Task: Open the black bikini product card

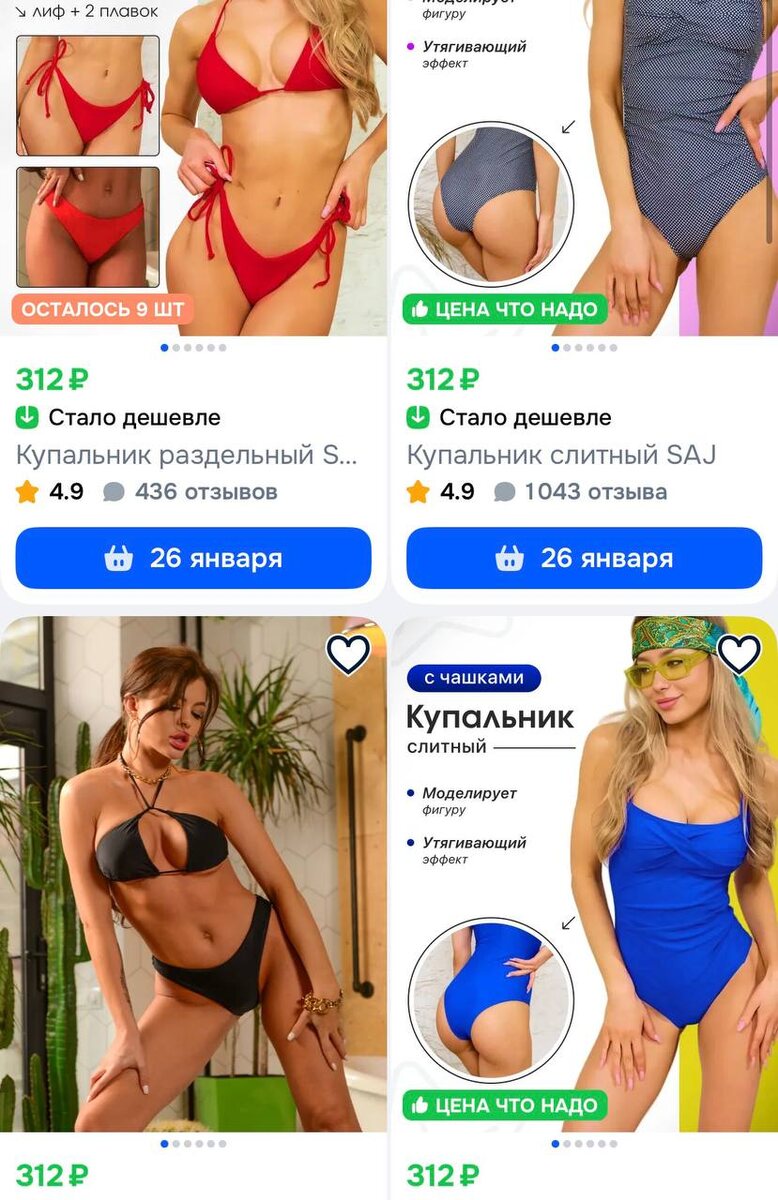Action: pos(193,874)
